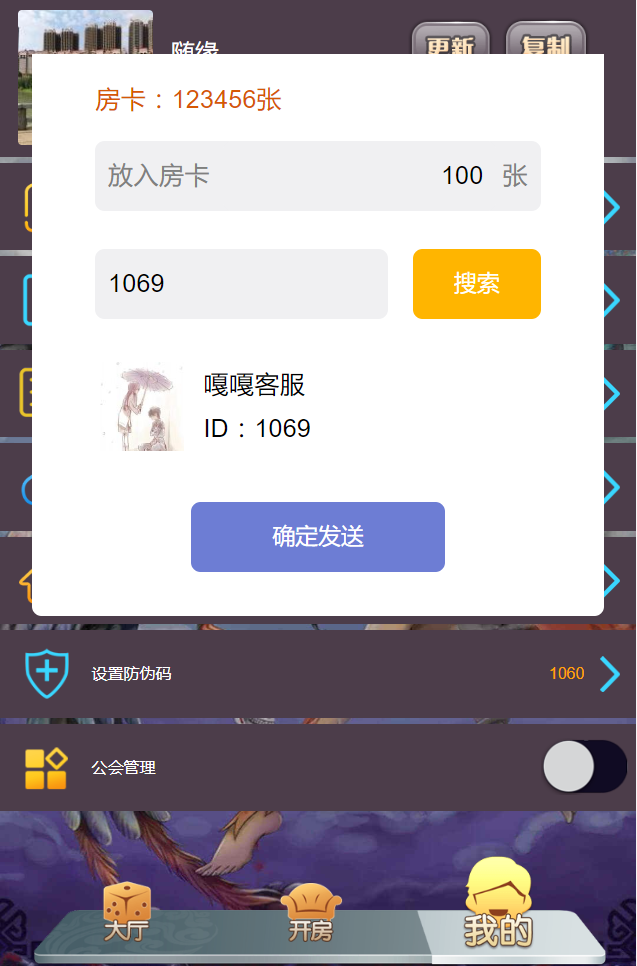Viewport: 637px width, 966px height.
Task: Tap the 复制 button at top
Action: (545, 40)
